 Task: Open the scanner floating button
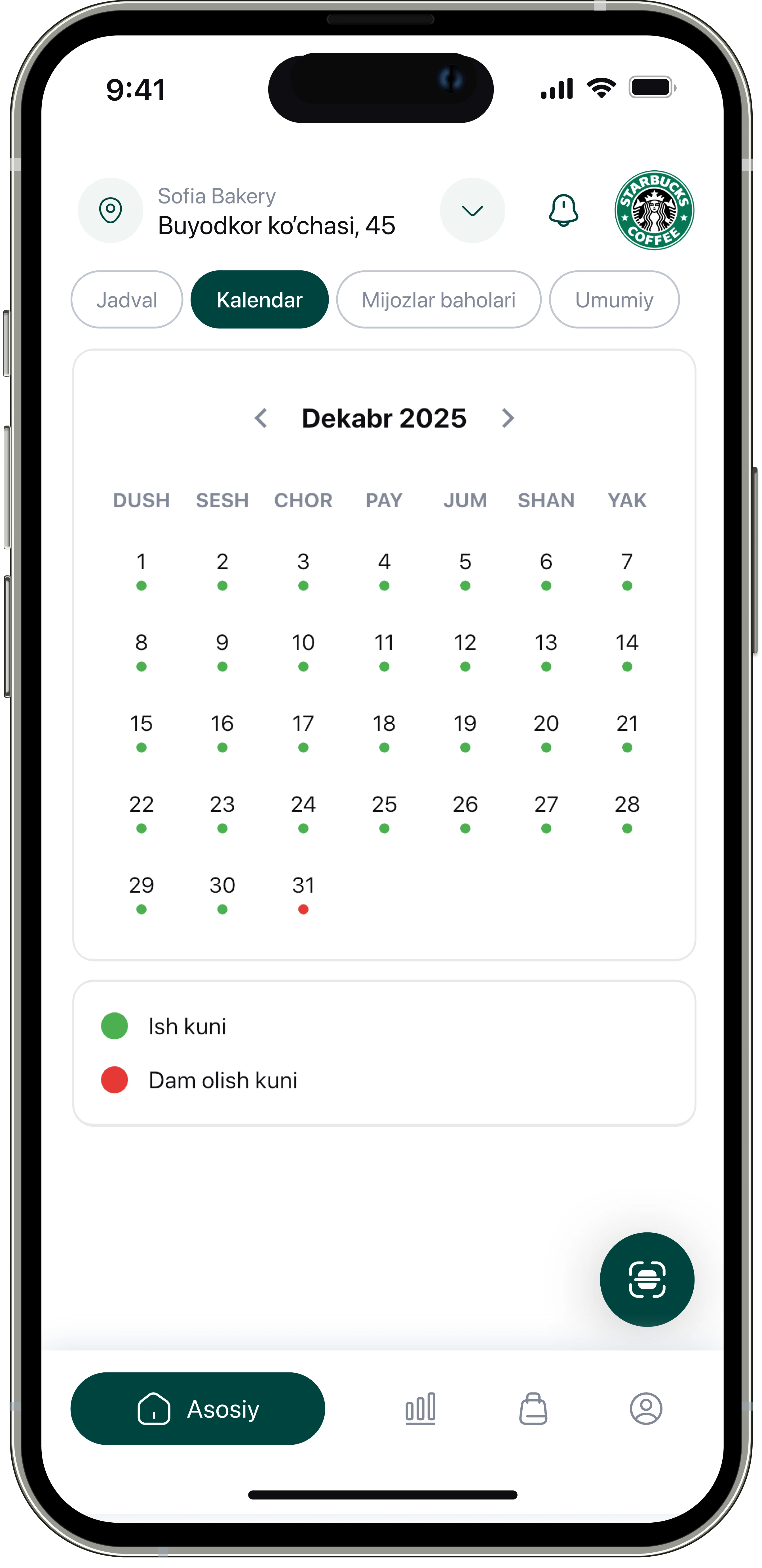[x=647, y=1279]
